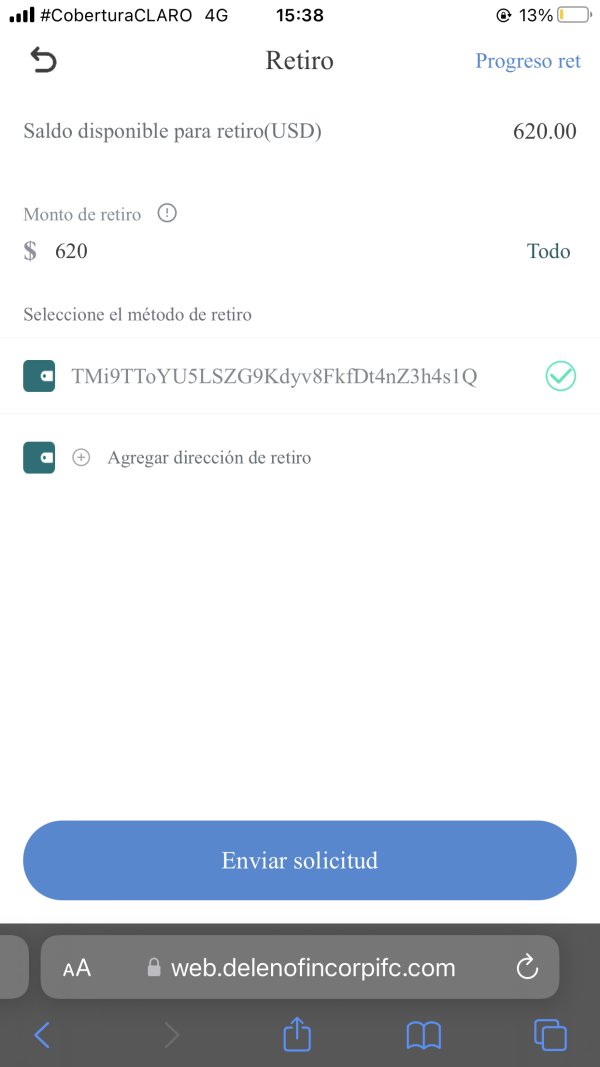Submit with Enviar solicitud button
Image resolution: width=600 pixels, height=1067 pixels.
(x=300, y=860)
